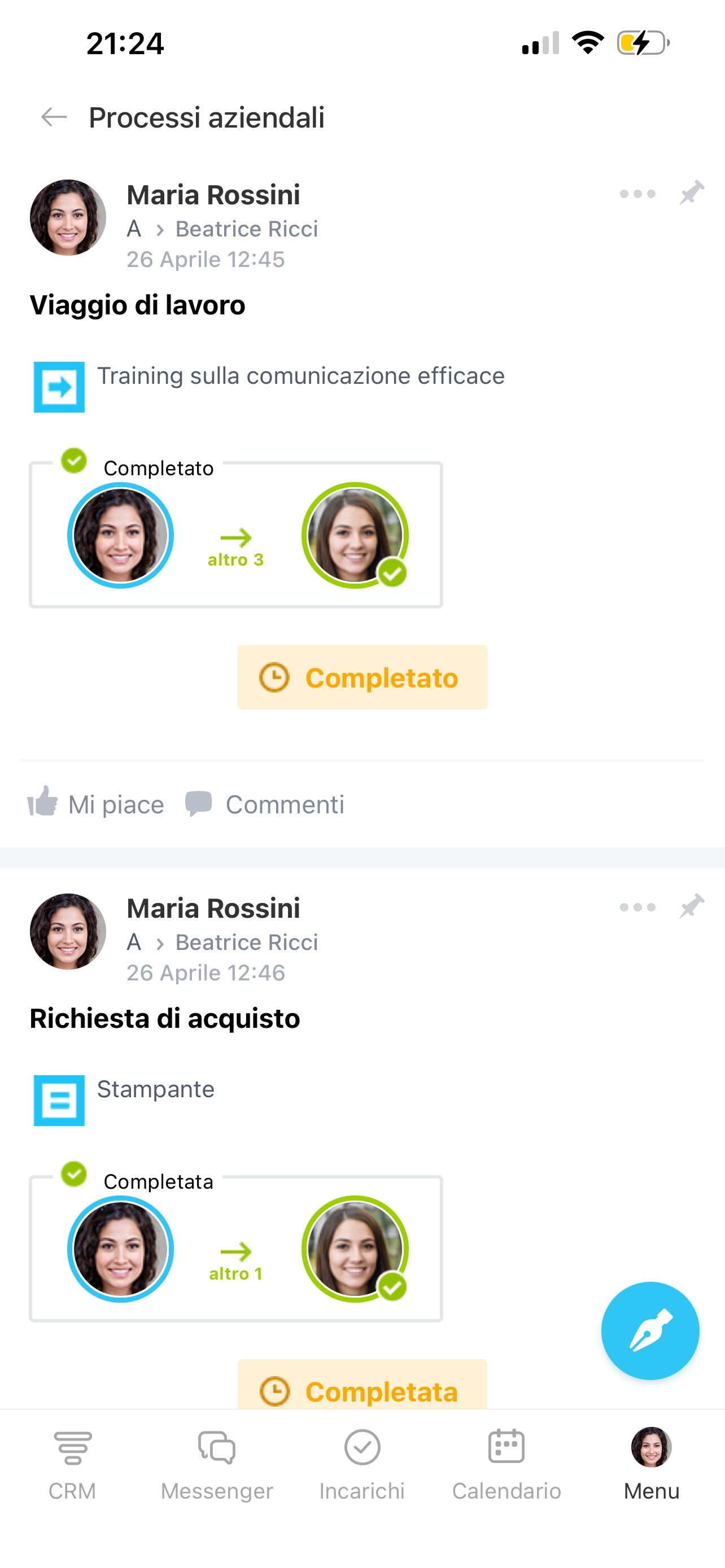Screen dimensions: 725x1568
Task: Open the recipient Beatrice Ricci in Viaggio post
Action: 247,229
